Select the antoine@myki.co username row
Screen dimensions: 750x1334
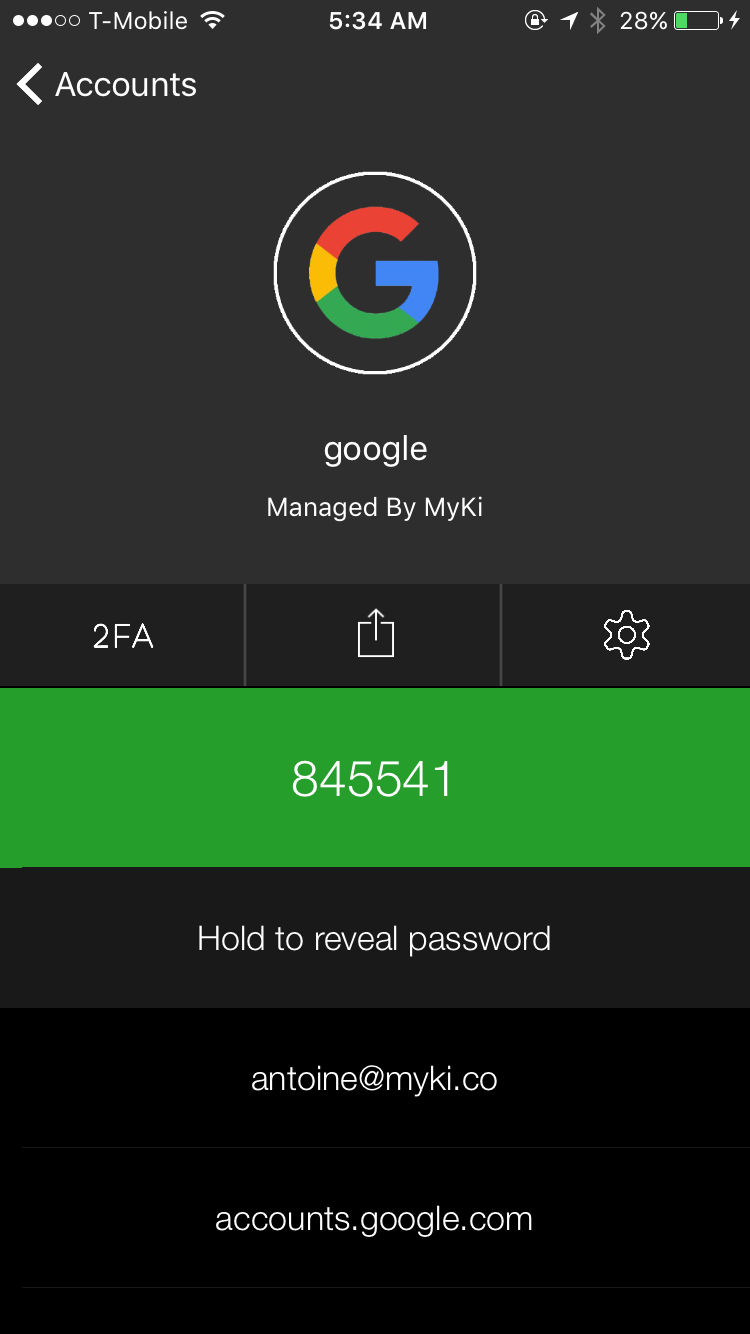(x=375, y=1078)
